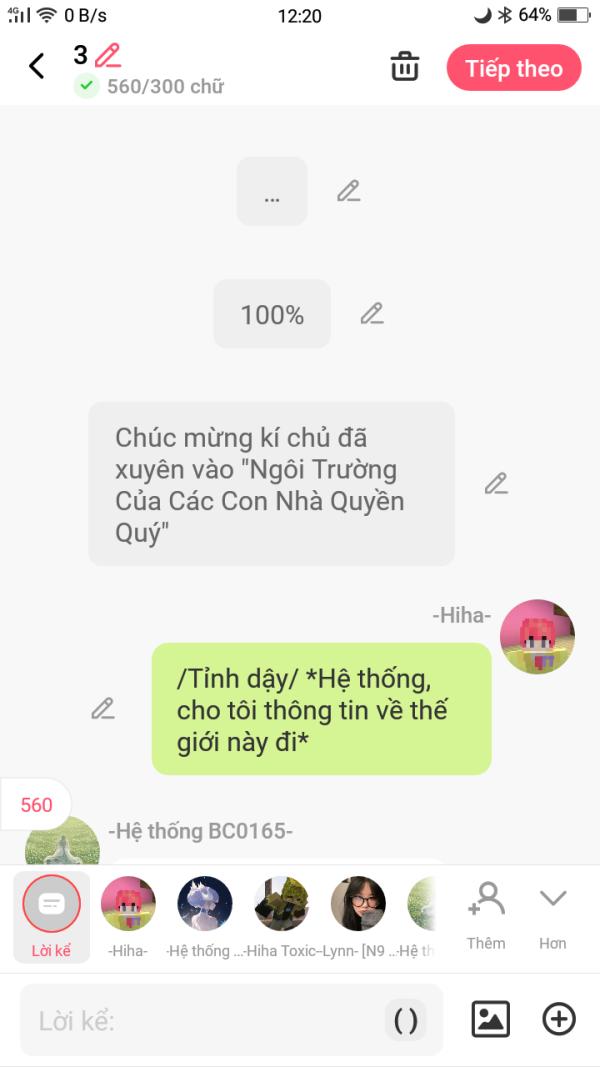Go back using the top-left arrow

36,66
